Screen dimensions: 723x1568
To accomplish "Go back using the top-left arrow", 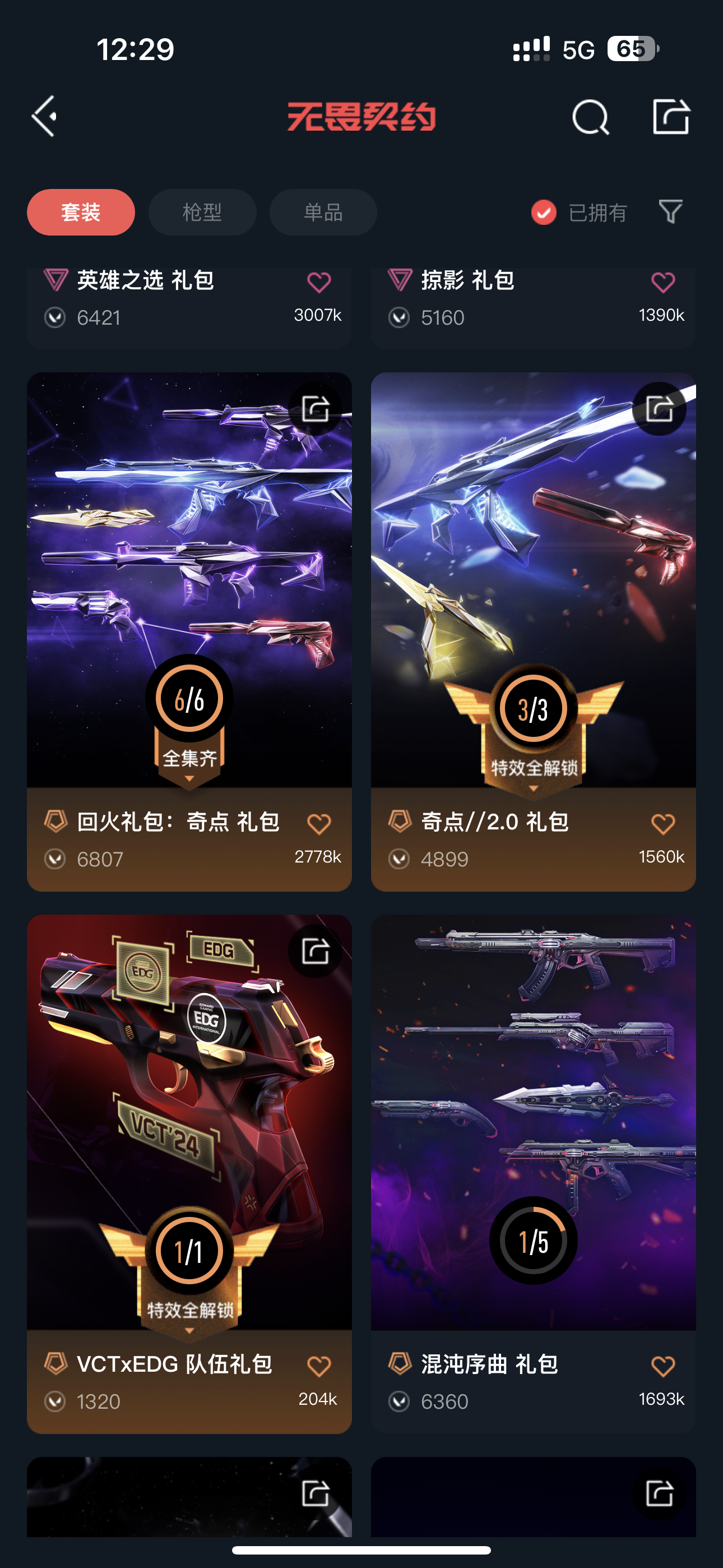I will (x=44, y=116).
